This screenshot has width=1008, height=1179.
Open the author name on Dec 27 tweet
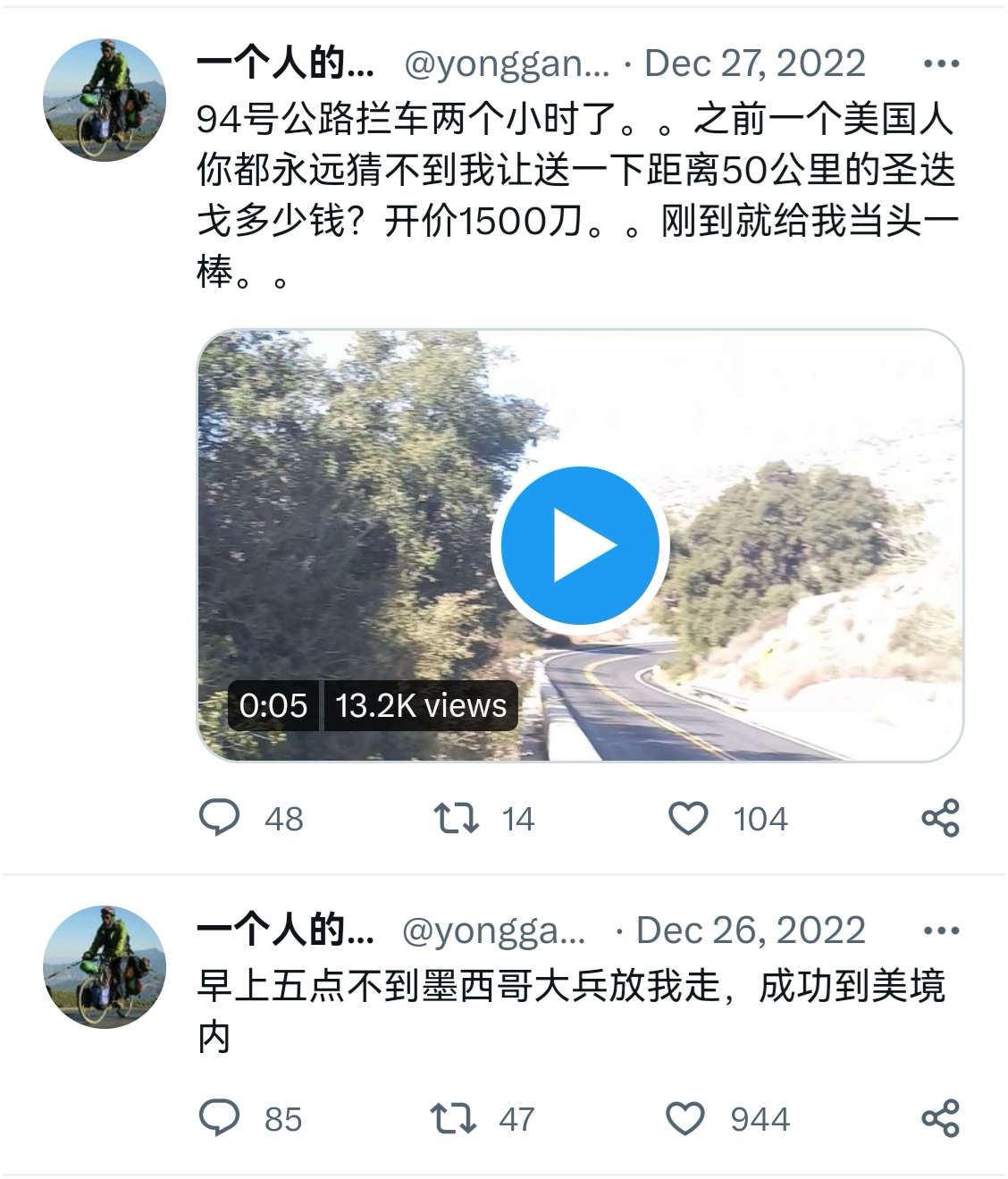[285, 63]
